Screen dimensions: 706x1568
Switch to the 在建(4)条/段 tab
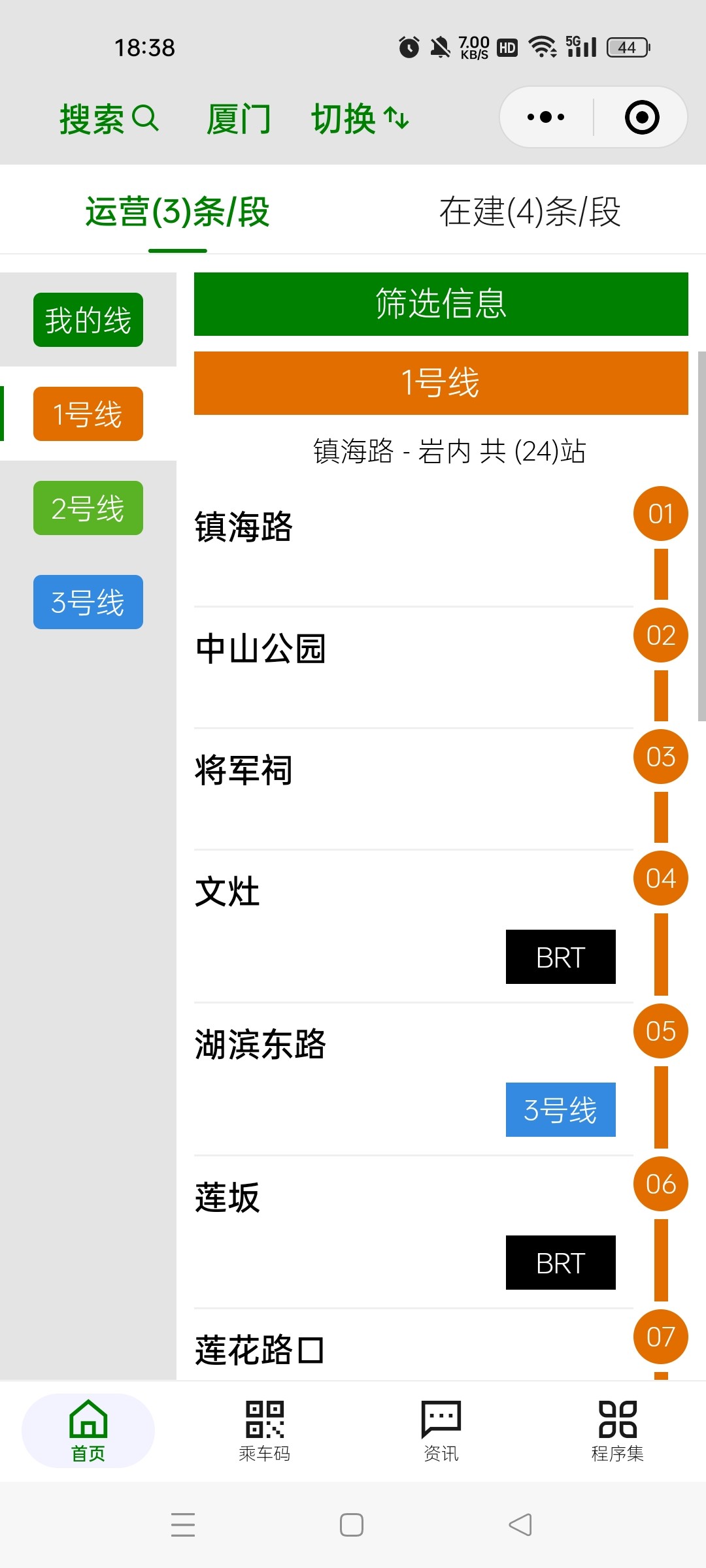point(529,212)
